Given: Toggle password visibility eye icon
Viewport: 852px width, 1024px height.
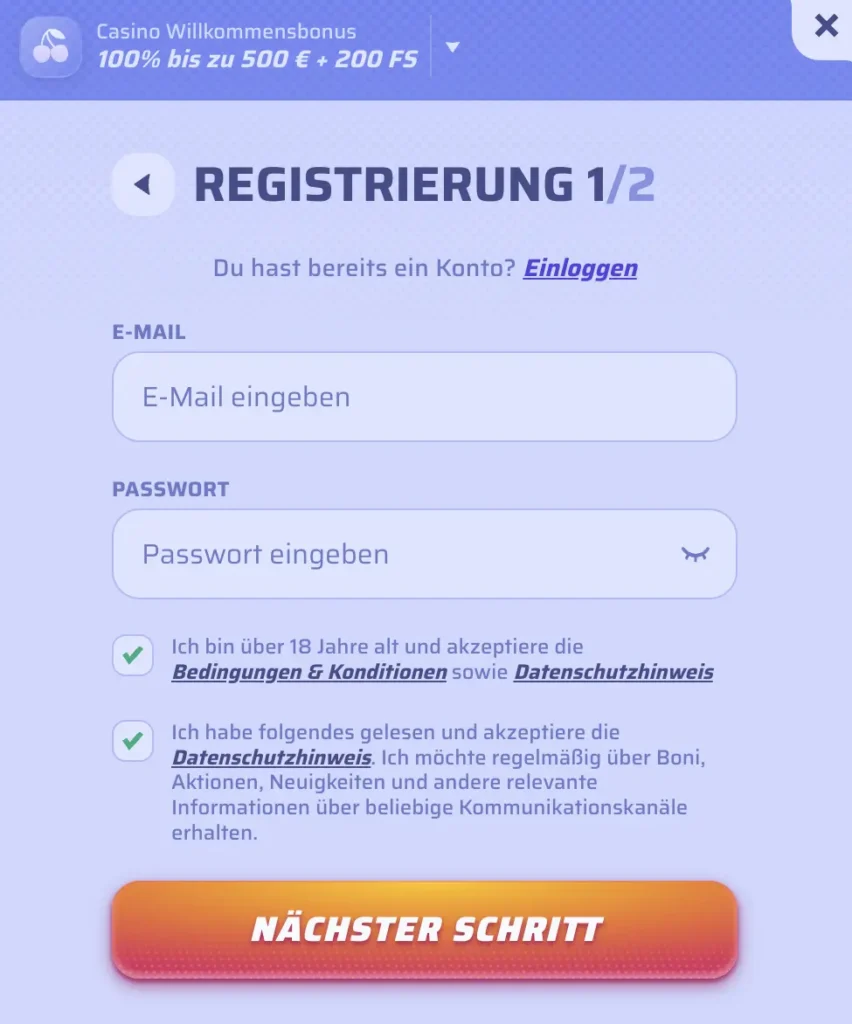Looking at the screenshot, I should pyautogui.click(x=695, y=554).
